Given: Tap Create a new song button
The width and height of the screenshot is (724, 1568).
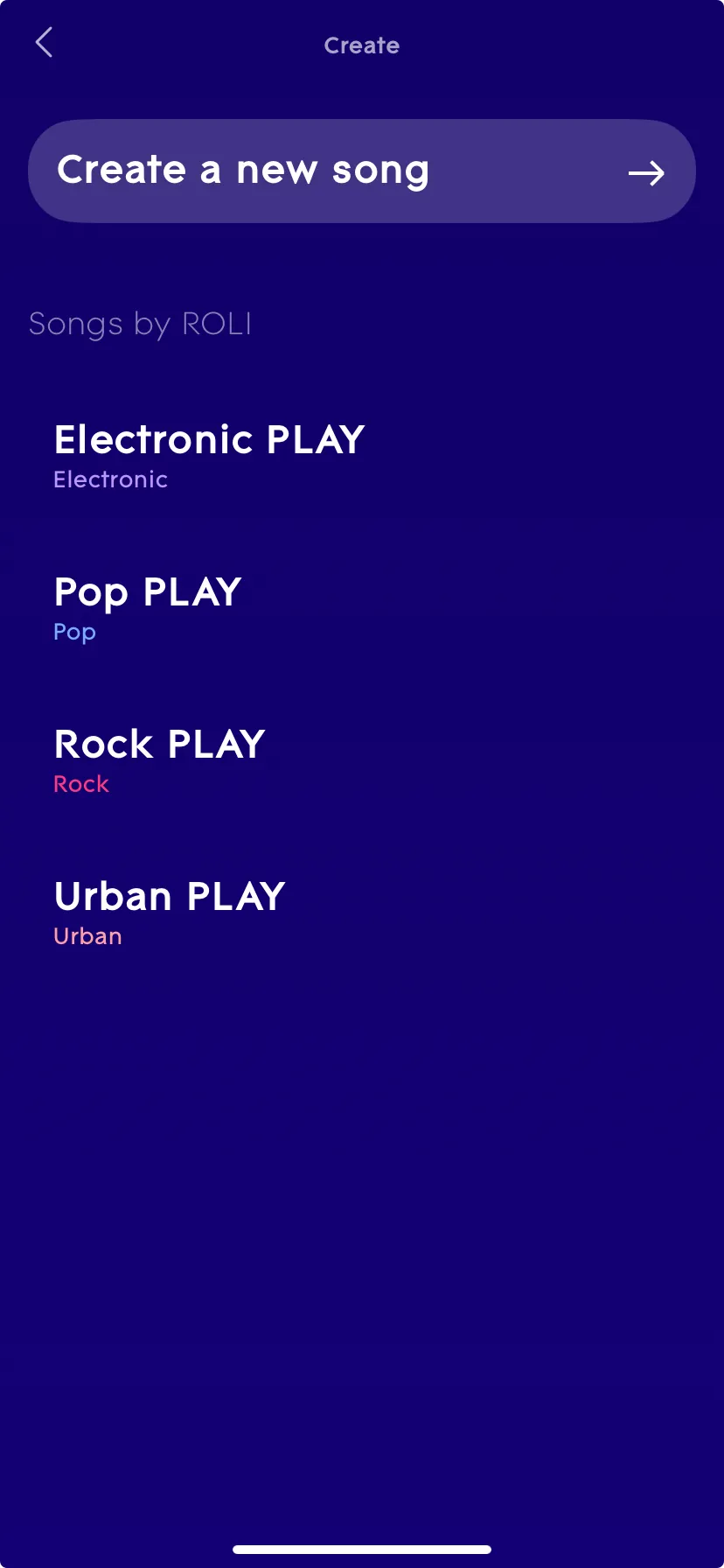Looking at the screenshot, I should pos(362,171).
